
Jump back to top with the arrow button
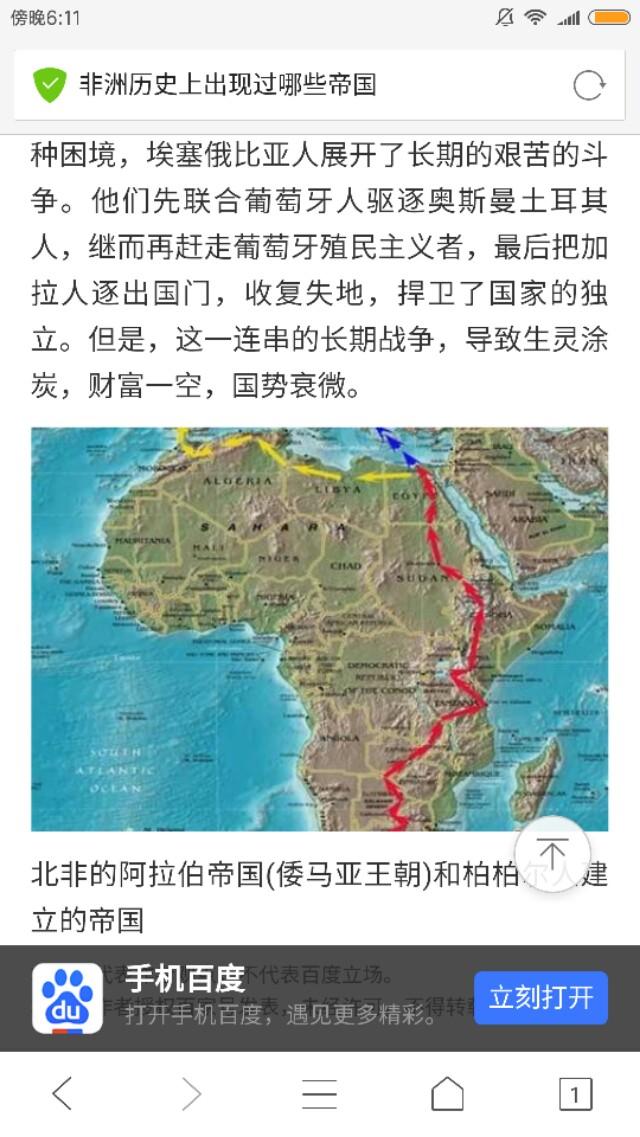tap(552, 855)
